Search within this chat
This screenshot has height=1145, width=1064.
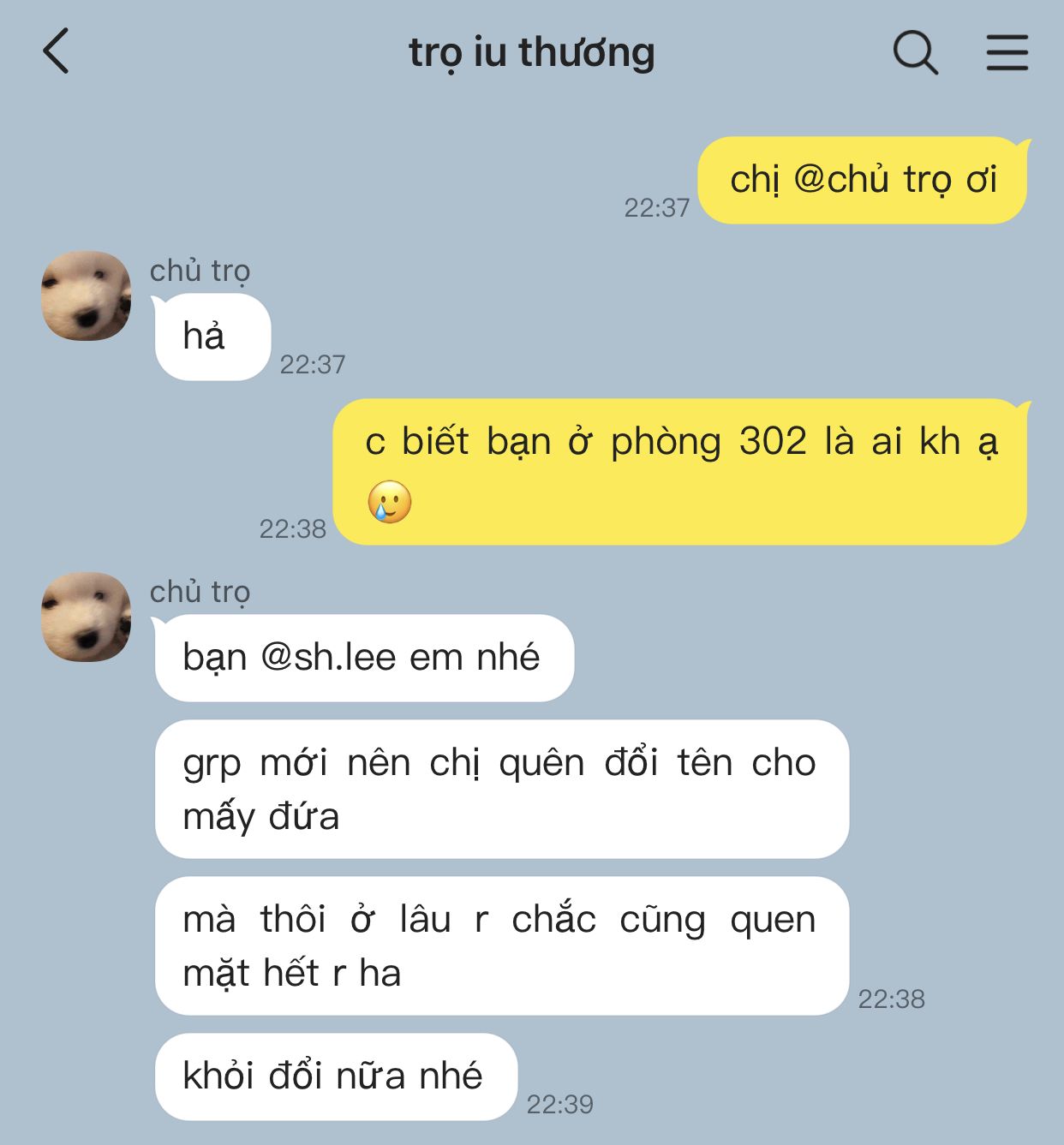tap(915, 52)
